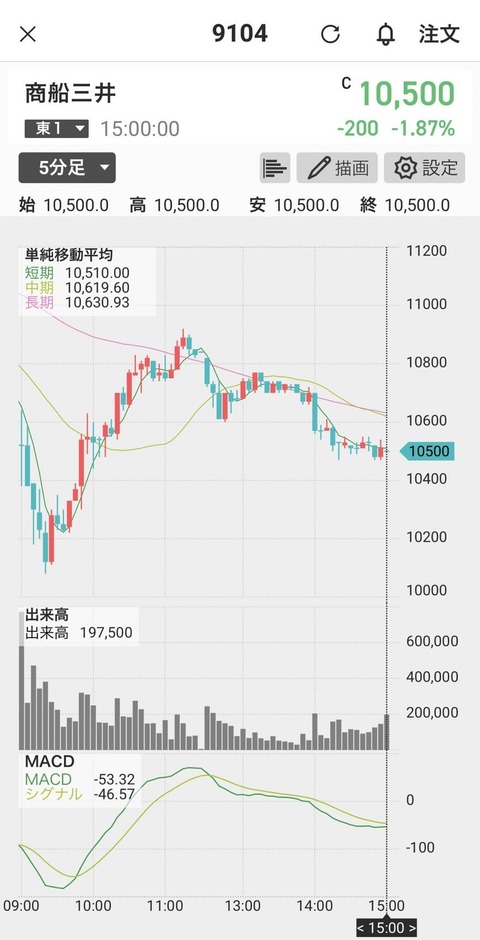Open the price alert bell
480x940 pixels.
click(386, 34)
